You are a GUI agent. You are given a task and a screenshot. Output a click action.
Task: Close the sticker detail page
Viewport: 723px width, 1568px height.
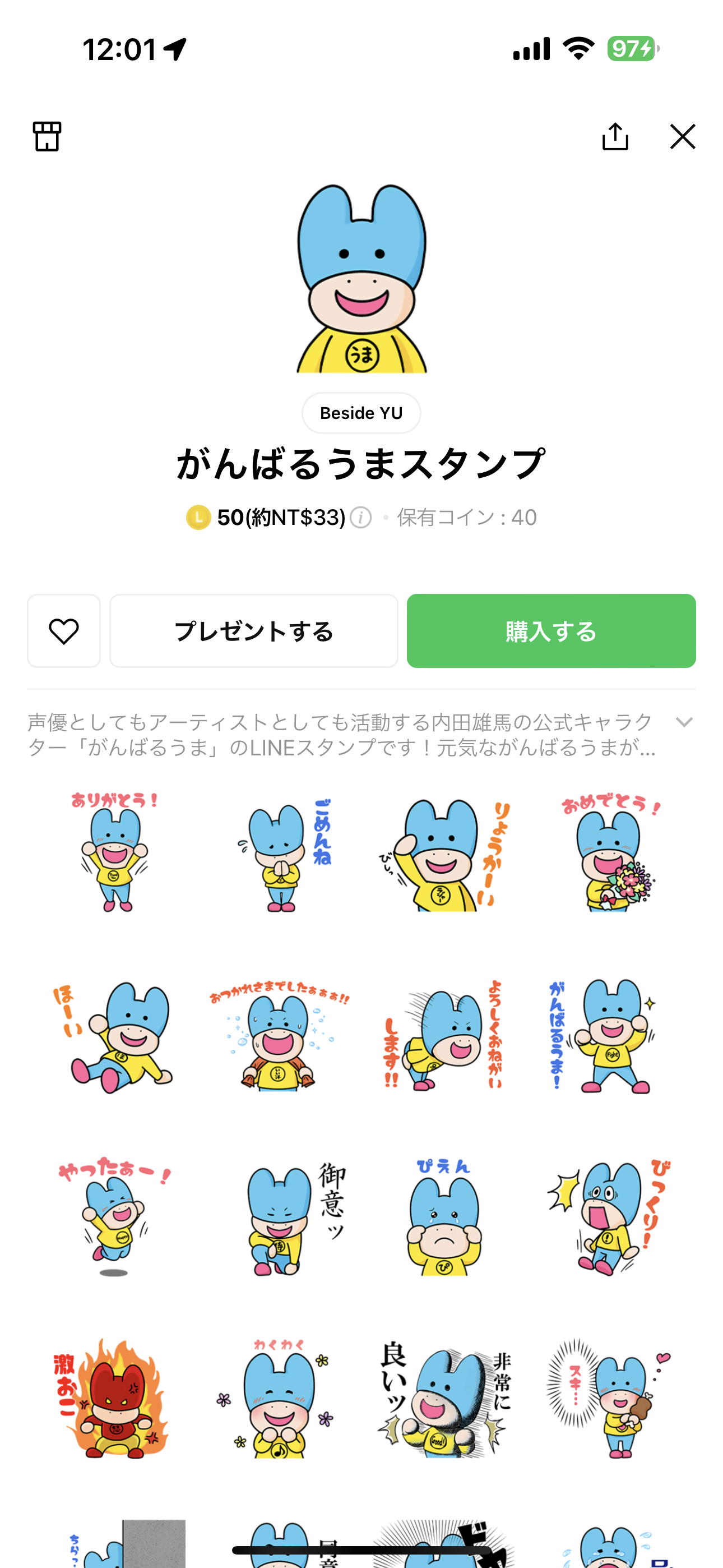click(682, 136)
